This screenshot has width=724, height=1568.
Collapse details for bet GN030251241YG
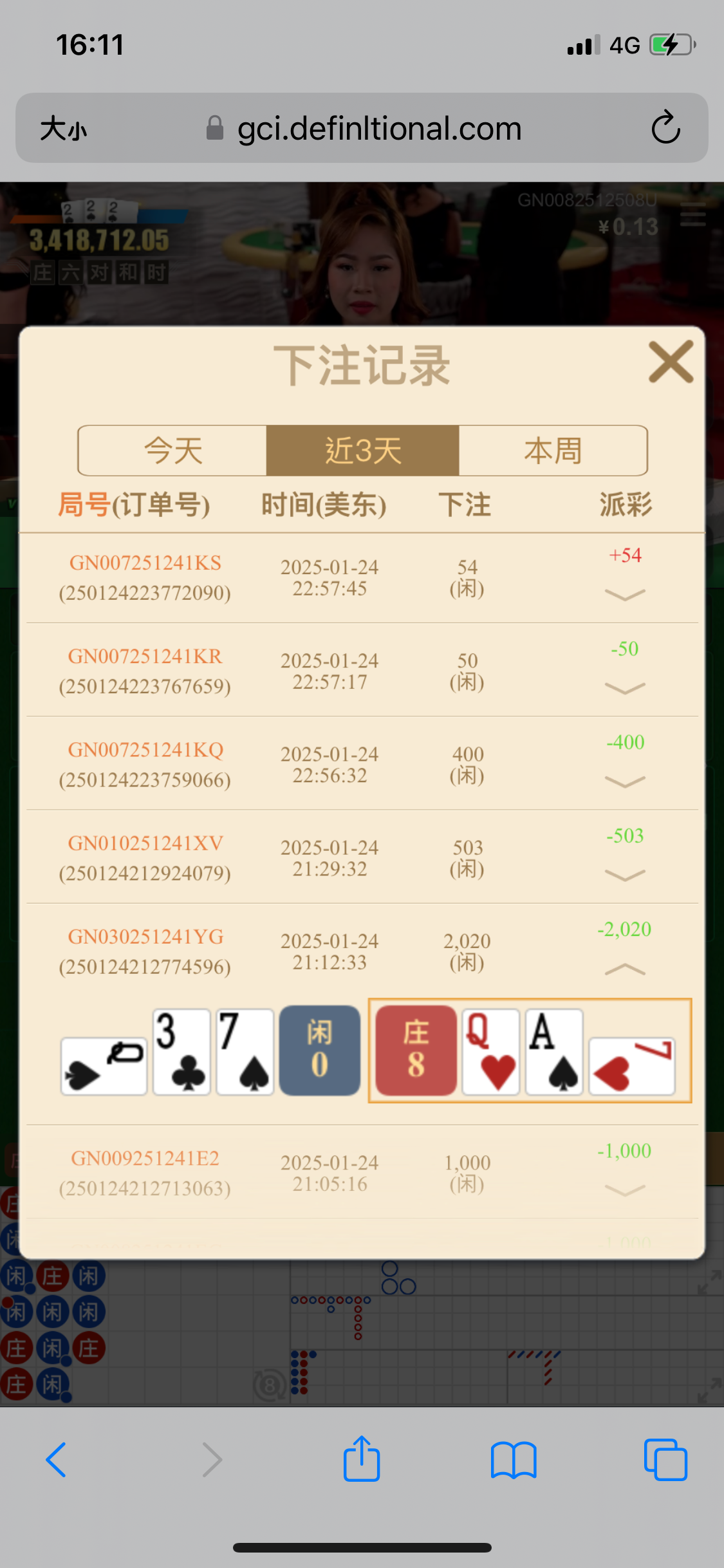(x=625, y=969)
